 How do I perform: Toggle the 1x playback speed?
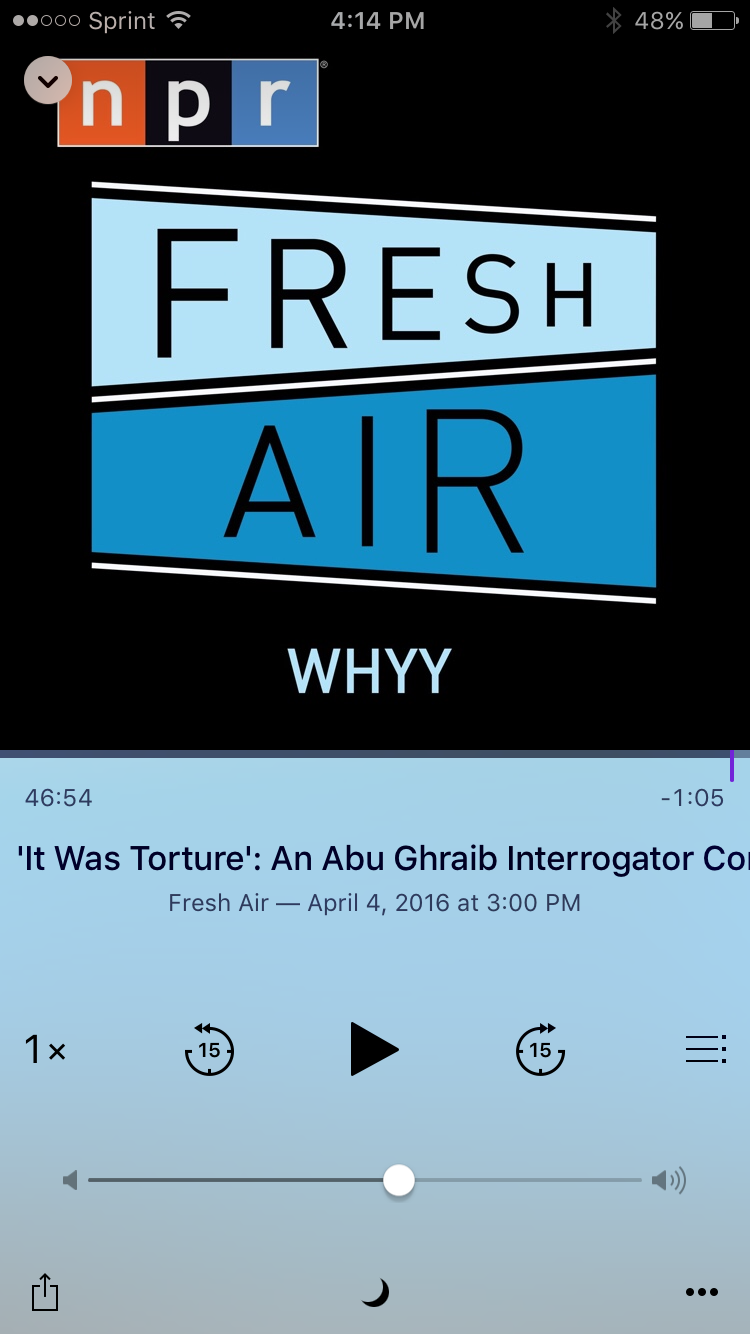tap(44, 1049)
